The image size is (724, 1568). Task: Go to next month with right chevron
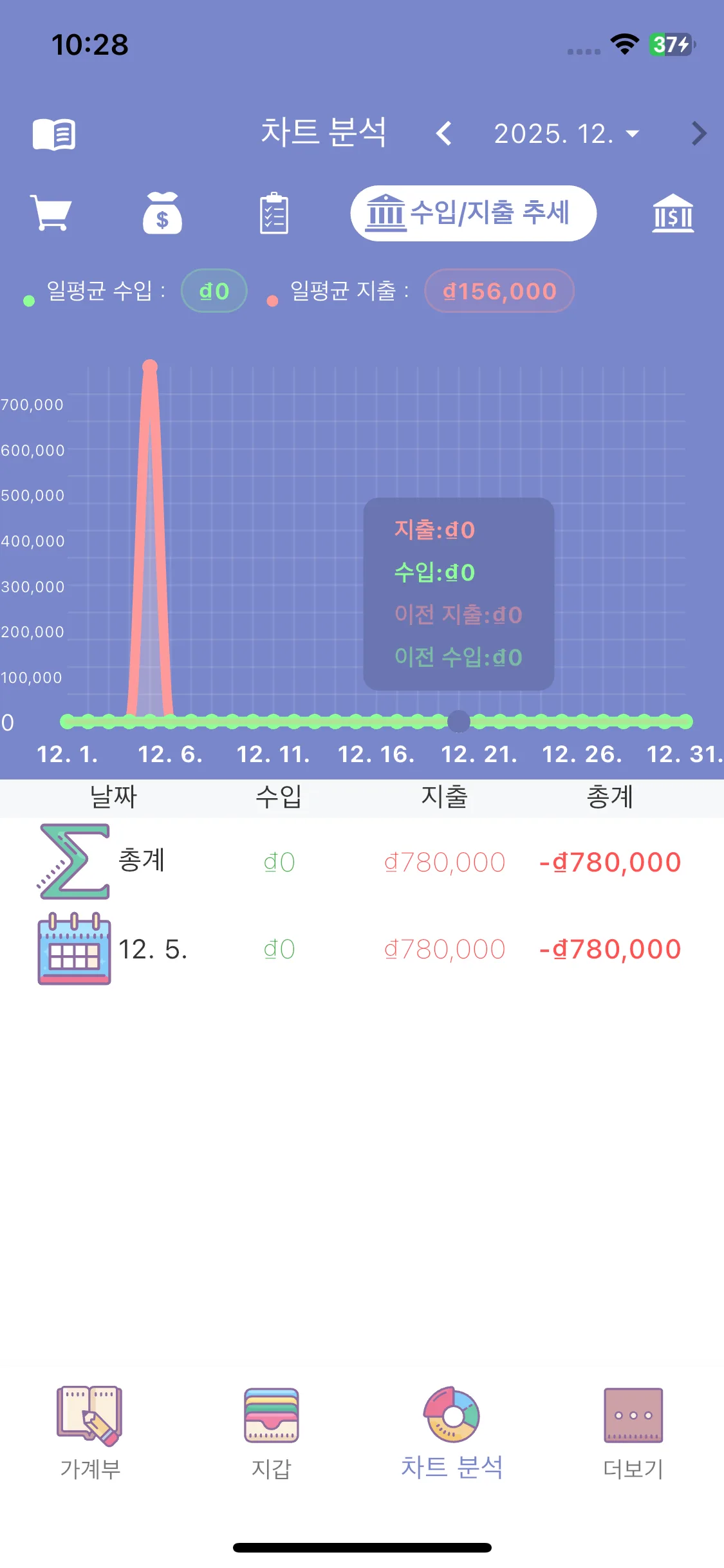700,132
